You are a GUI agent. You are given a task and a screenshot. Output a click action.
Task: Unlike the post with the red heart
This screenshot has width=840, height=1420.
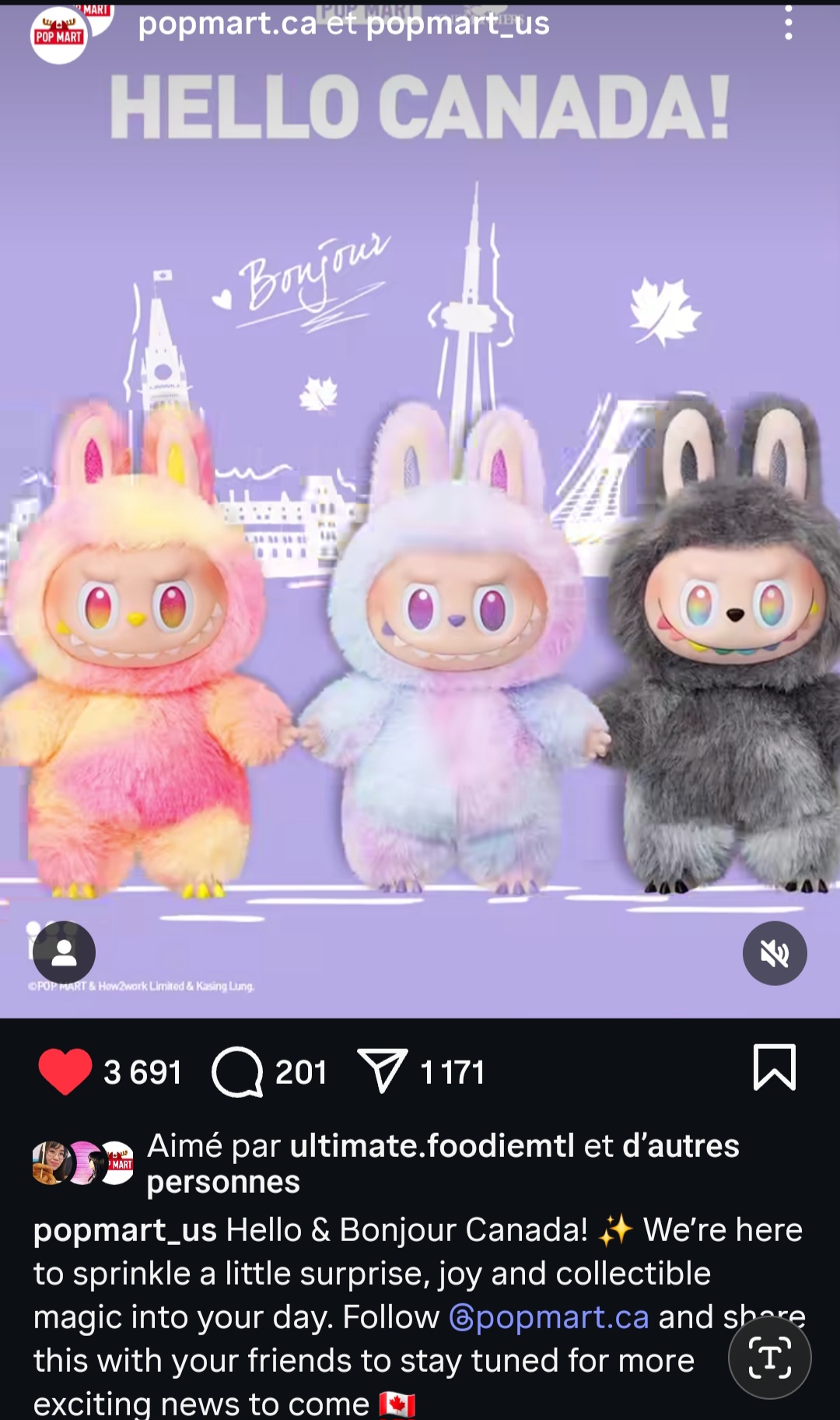point(65,1071)
